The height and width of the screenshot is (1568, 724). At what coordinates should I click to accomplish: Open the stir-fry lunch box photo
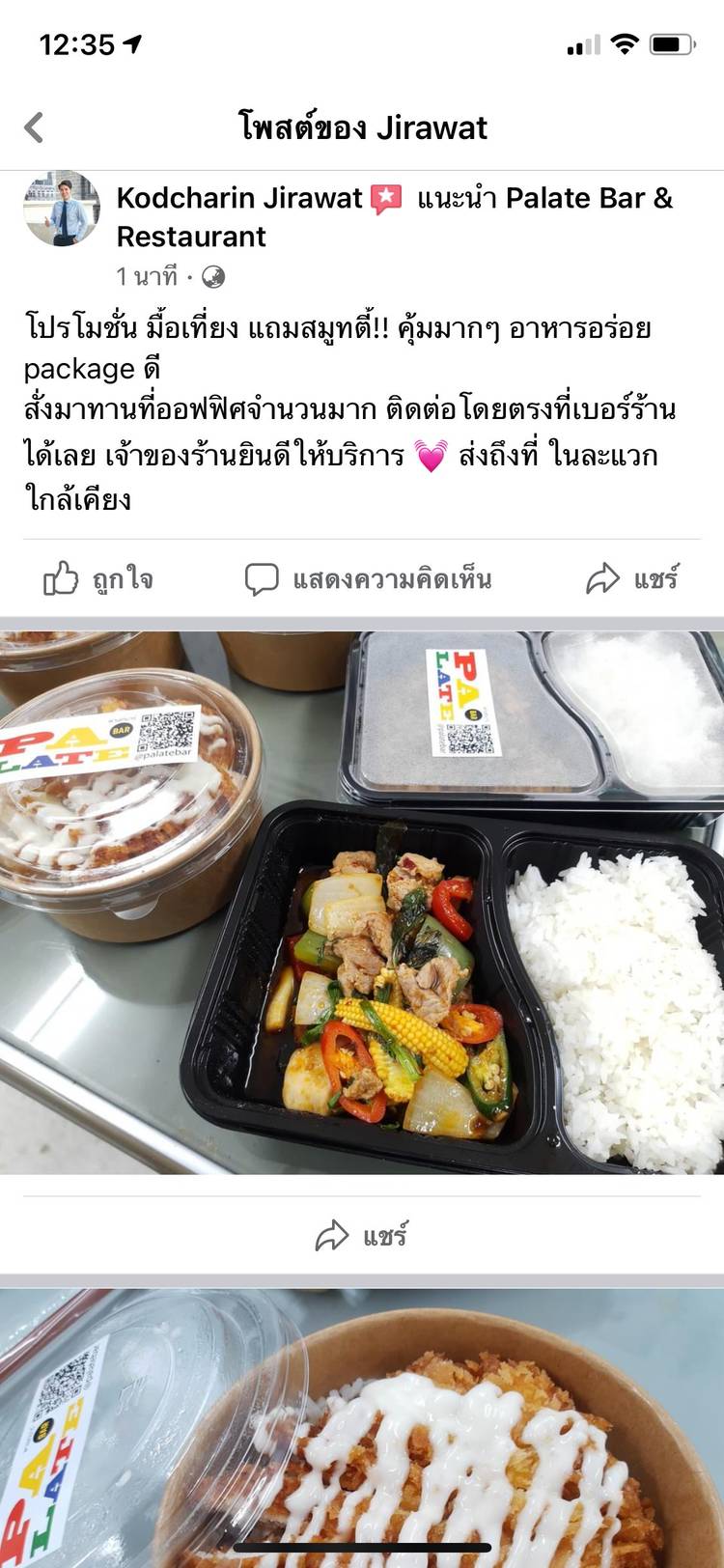pos(362,903)
